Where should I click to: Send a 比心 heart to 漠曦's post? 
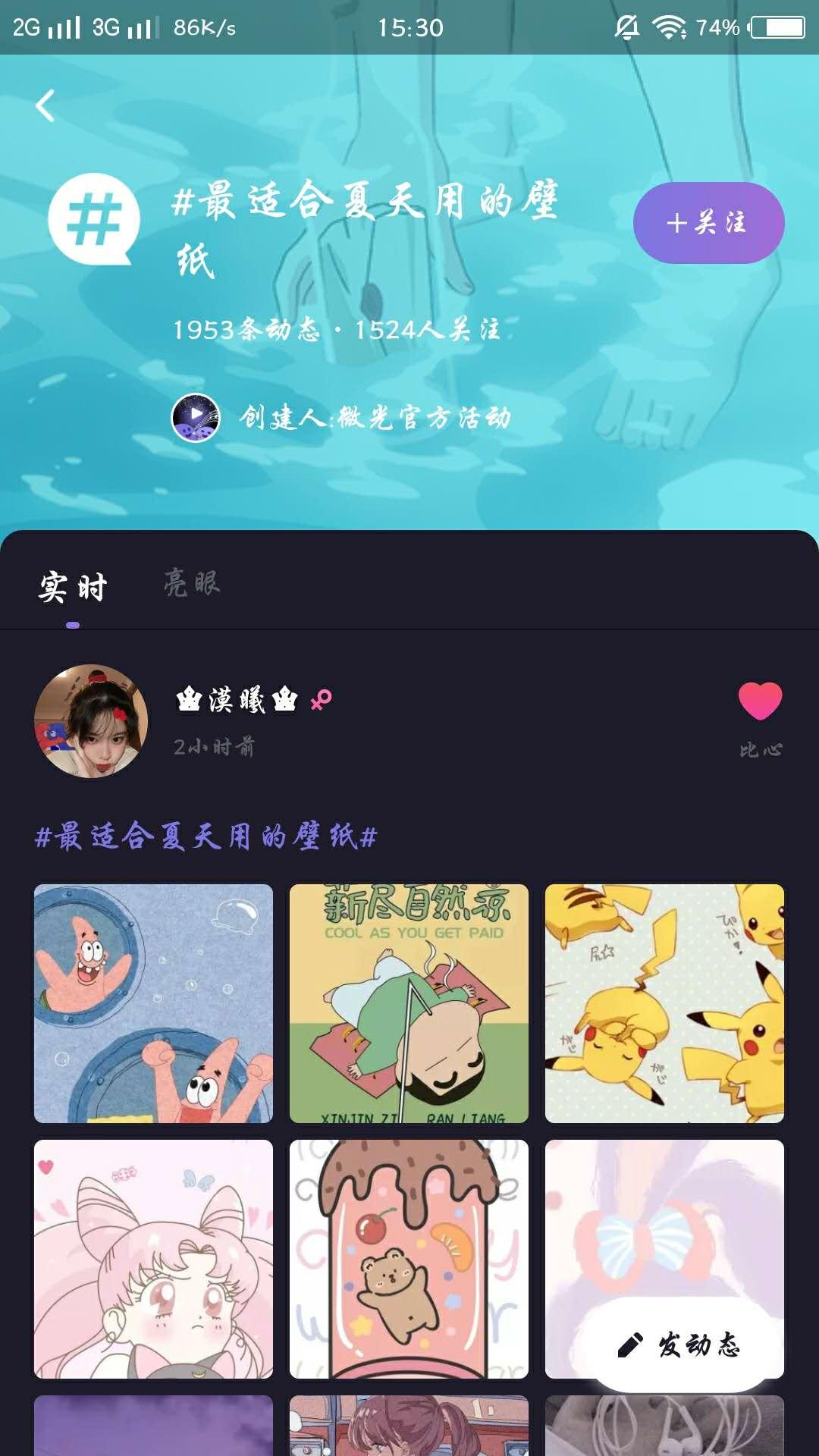pos(760,701)
